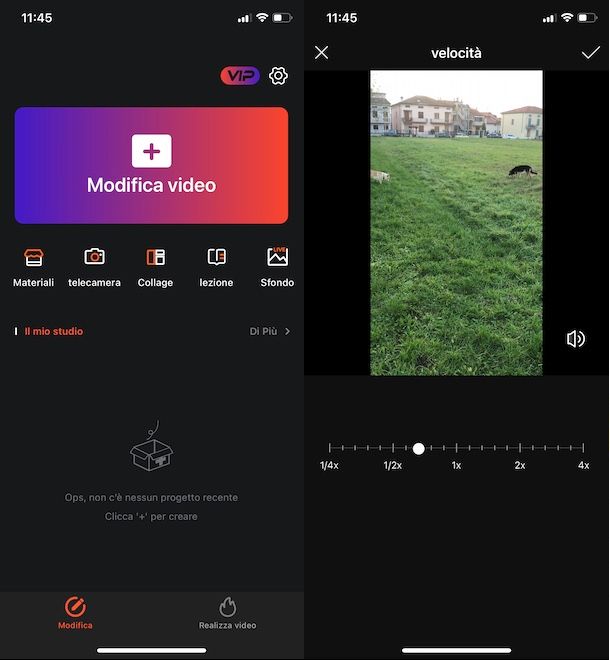Open the Collage tool

(x=155, y=268)
